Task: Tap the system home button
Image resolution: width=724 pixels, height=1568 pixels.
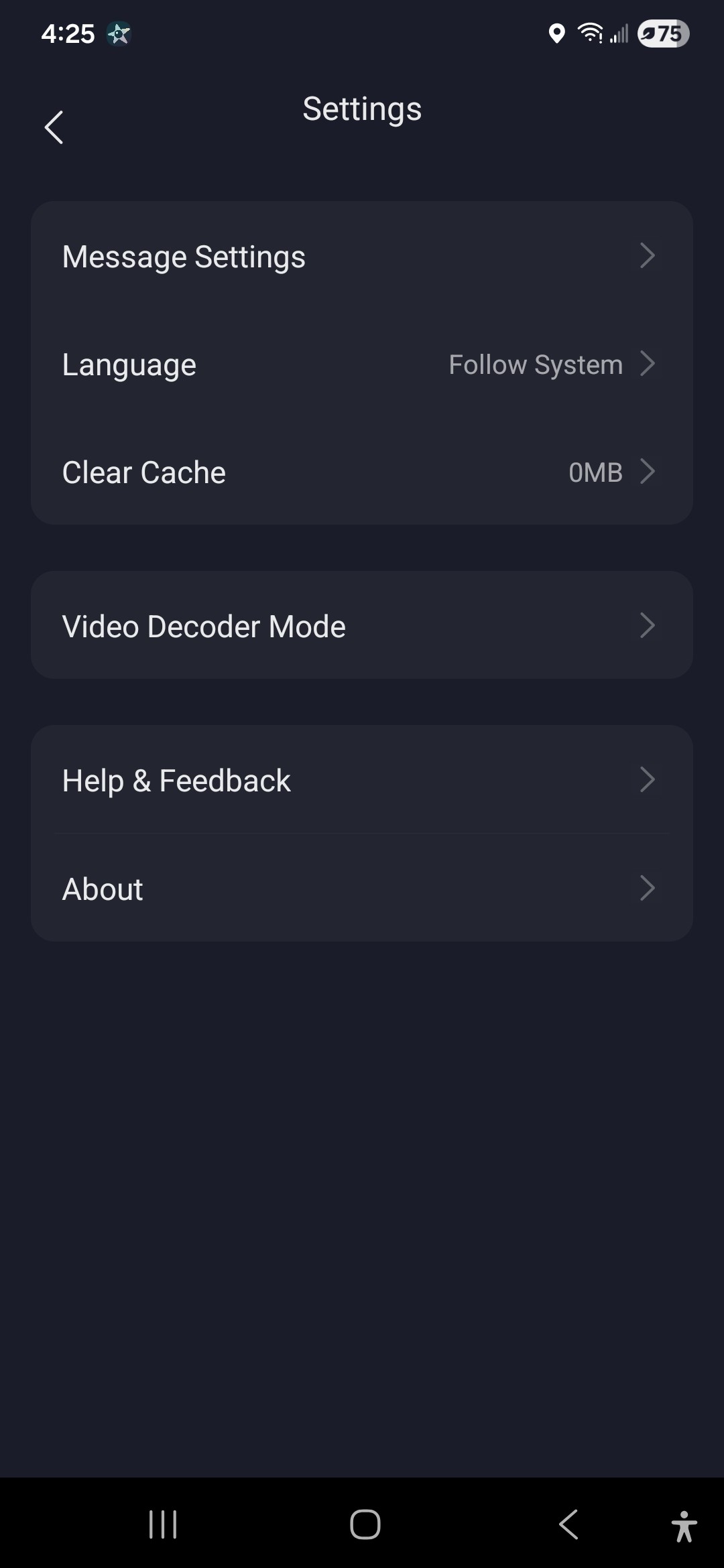Action: pyautogui.click(x=365, y=1524)
